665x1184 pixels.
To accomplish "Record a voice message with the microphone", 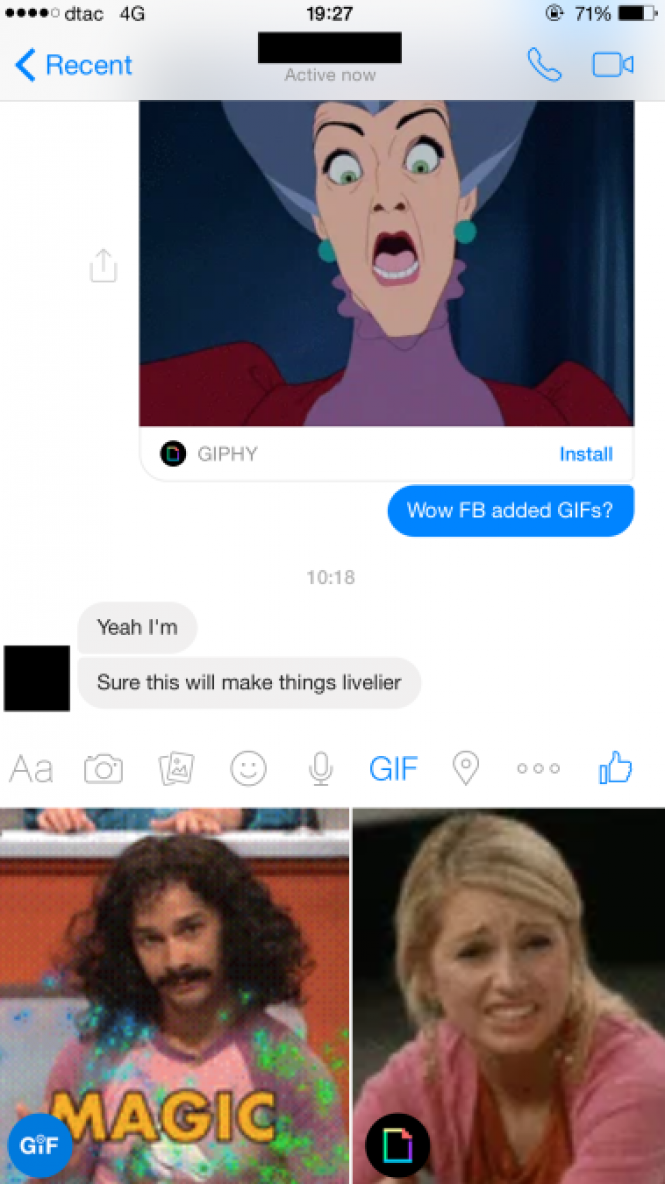I will click(321, 769).
